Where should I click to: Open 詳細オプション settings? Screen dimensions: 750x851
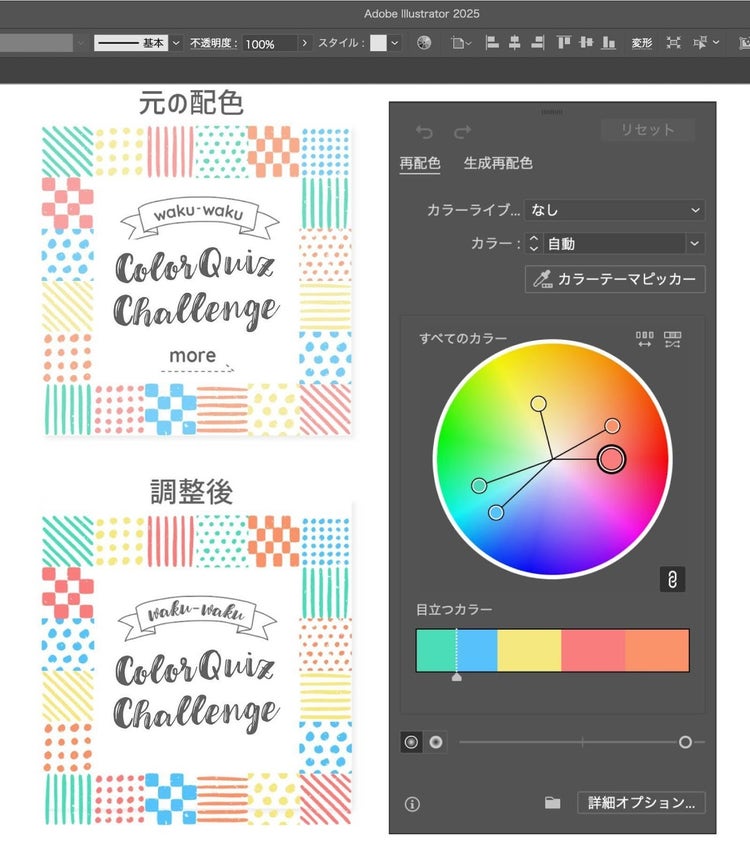point(641,803)
